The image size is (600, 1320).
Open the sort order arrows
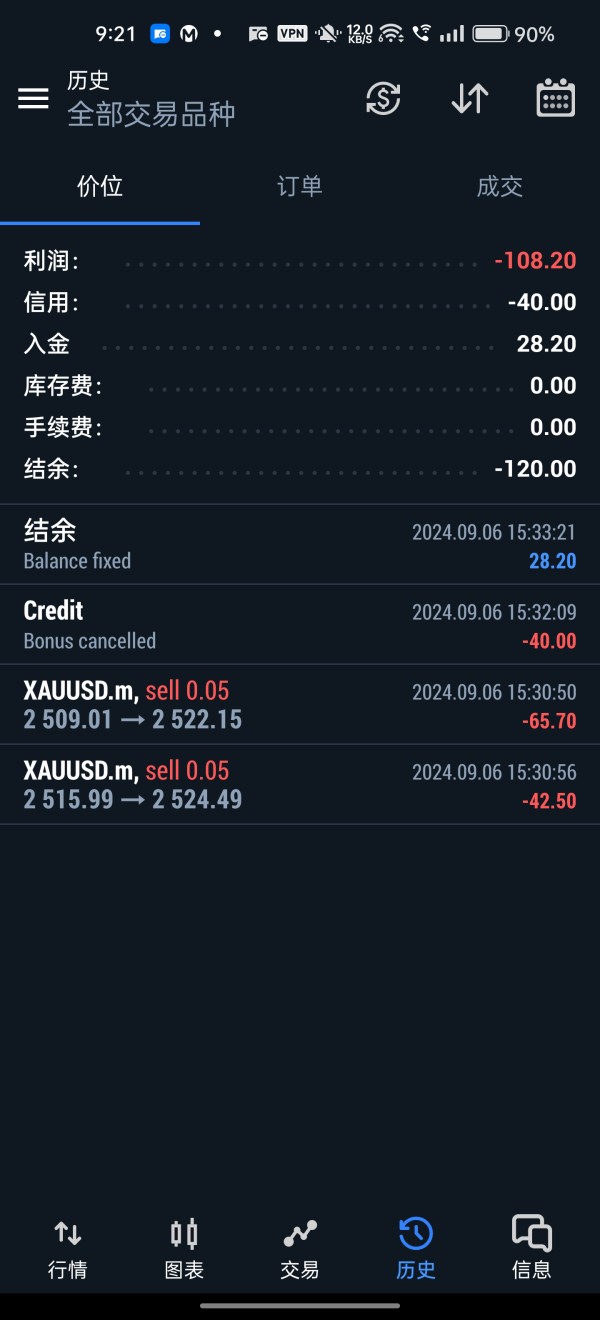click(469, 98)
